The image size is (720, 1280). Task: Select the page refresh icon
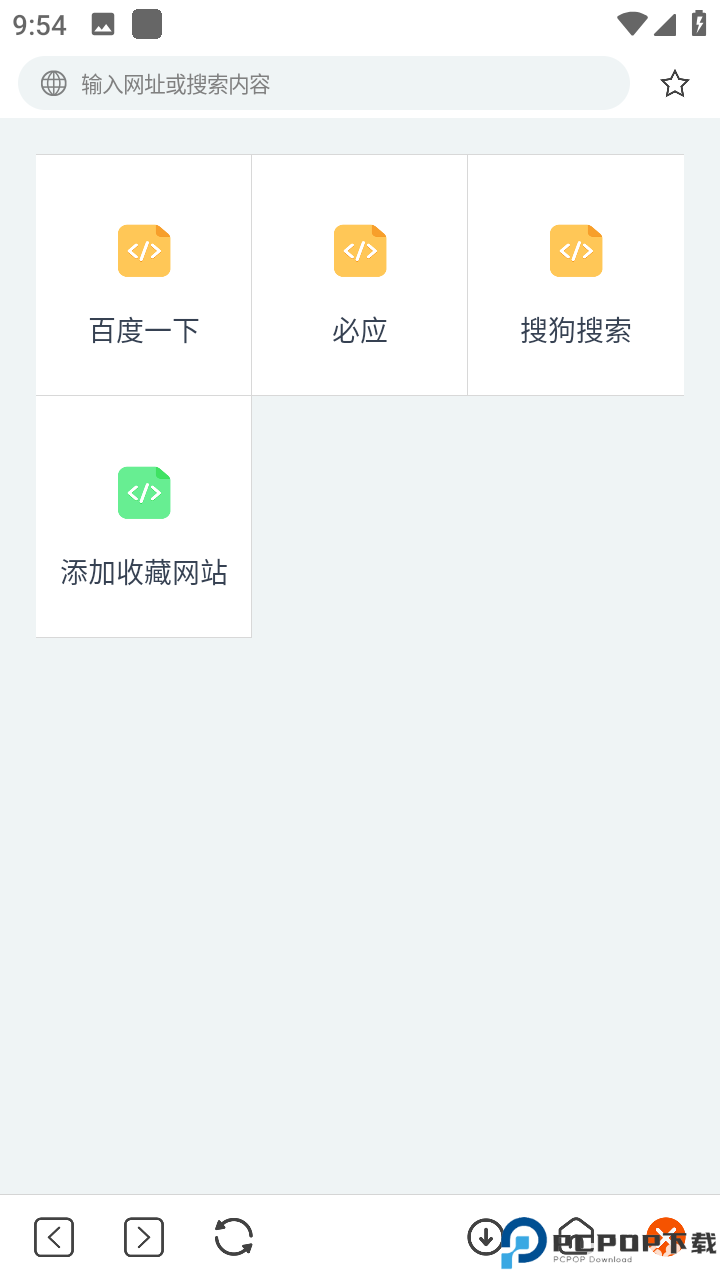coord(232,1237)
